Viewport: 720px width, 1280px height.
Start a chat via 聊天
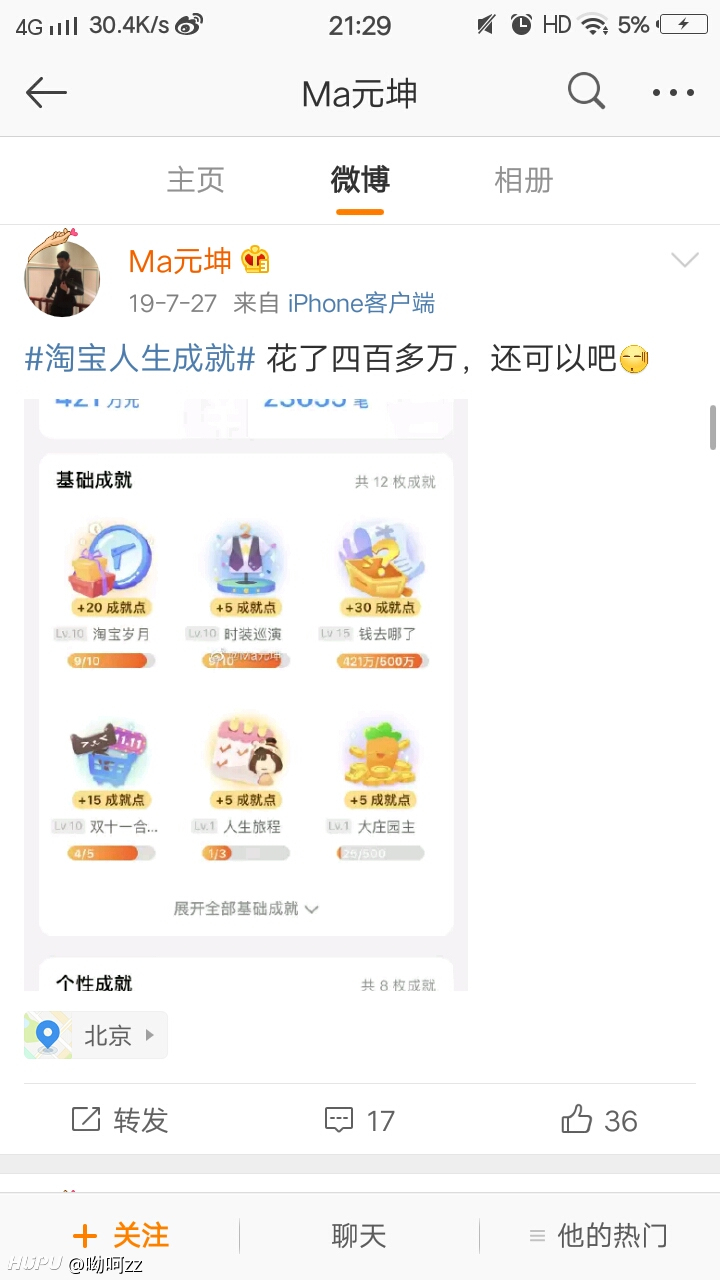point(359,1236)
